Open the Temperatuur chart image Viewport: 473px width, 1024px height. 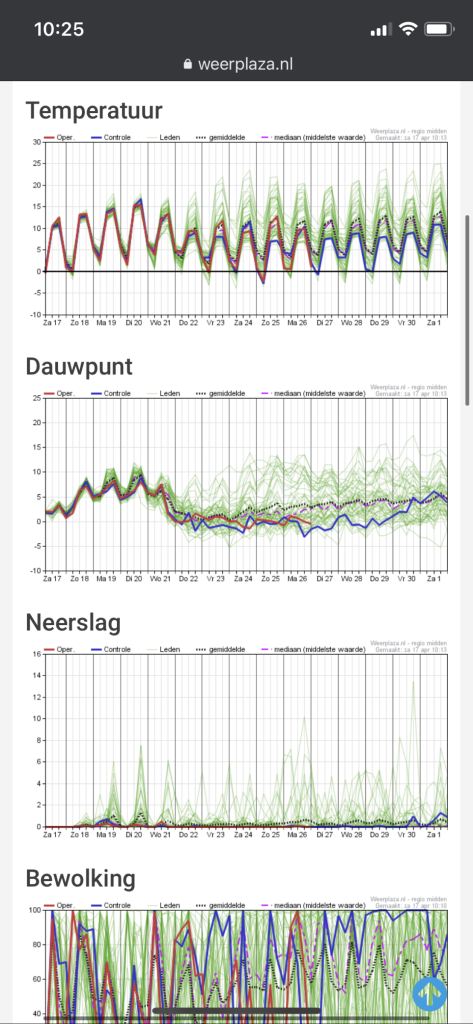tap(237, 227)
